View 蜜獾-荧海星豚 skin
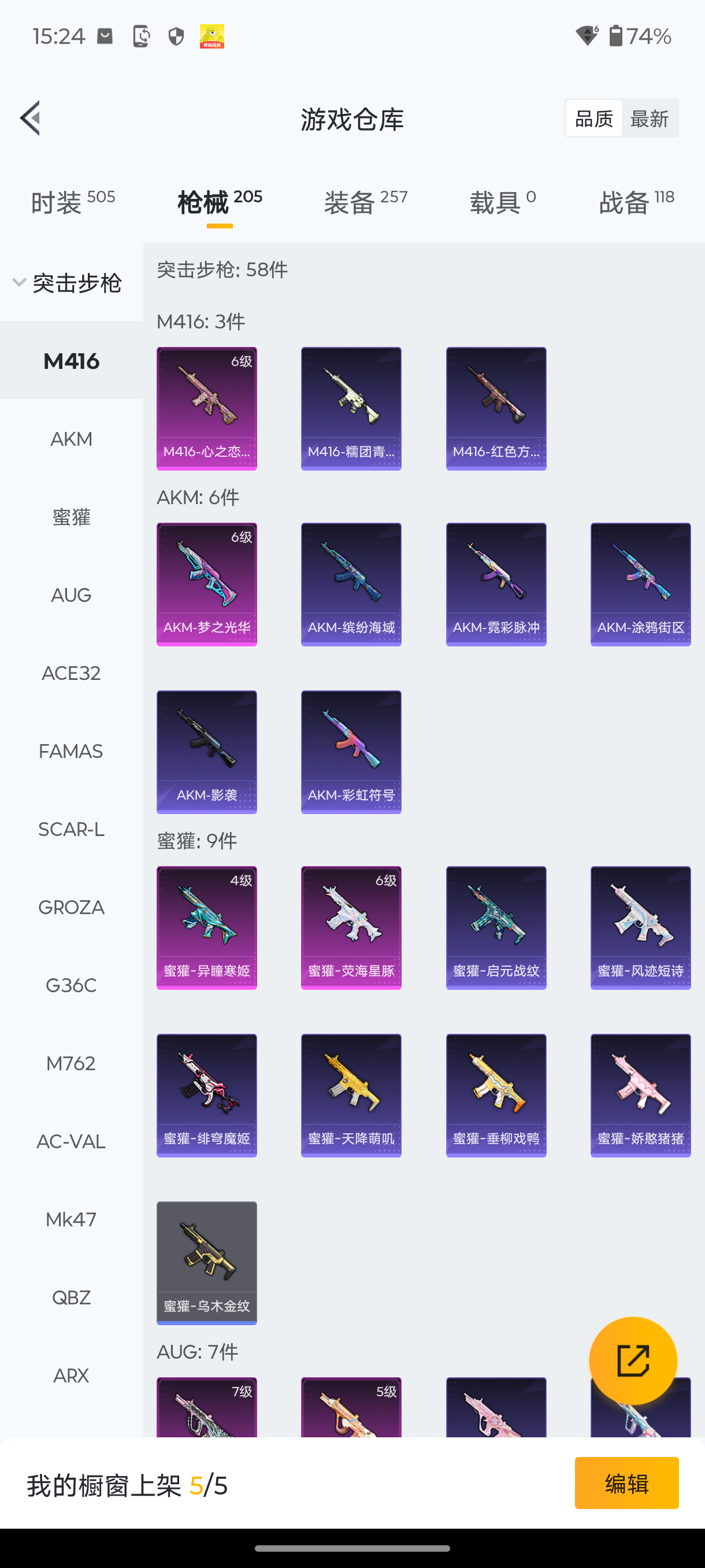 tap(351, 927)
